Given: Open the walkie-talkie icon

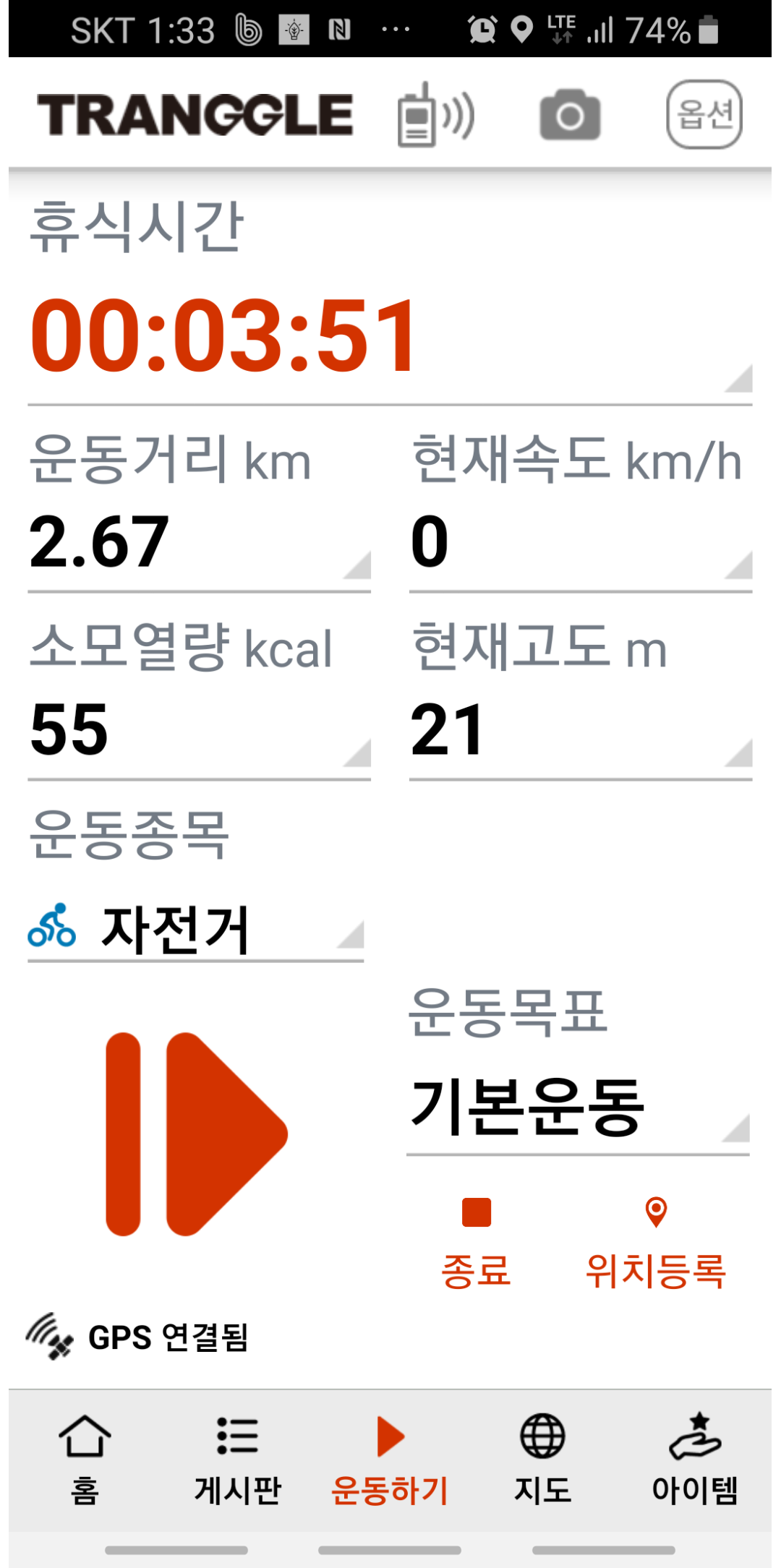Looking at the screenshot, I should point(435,116).
